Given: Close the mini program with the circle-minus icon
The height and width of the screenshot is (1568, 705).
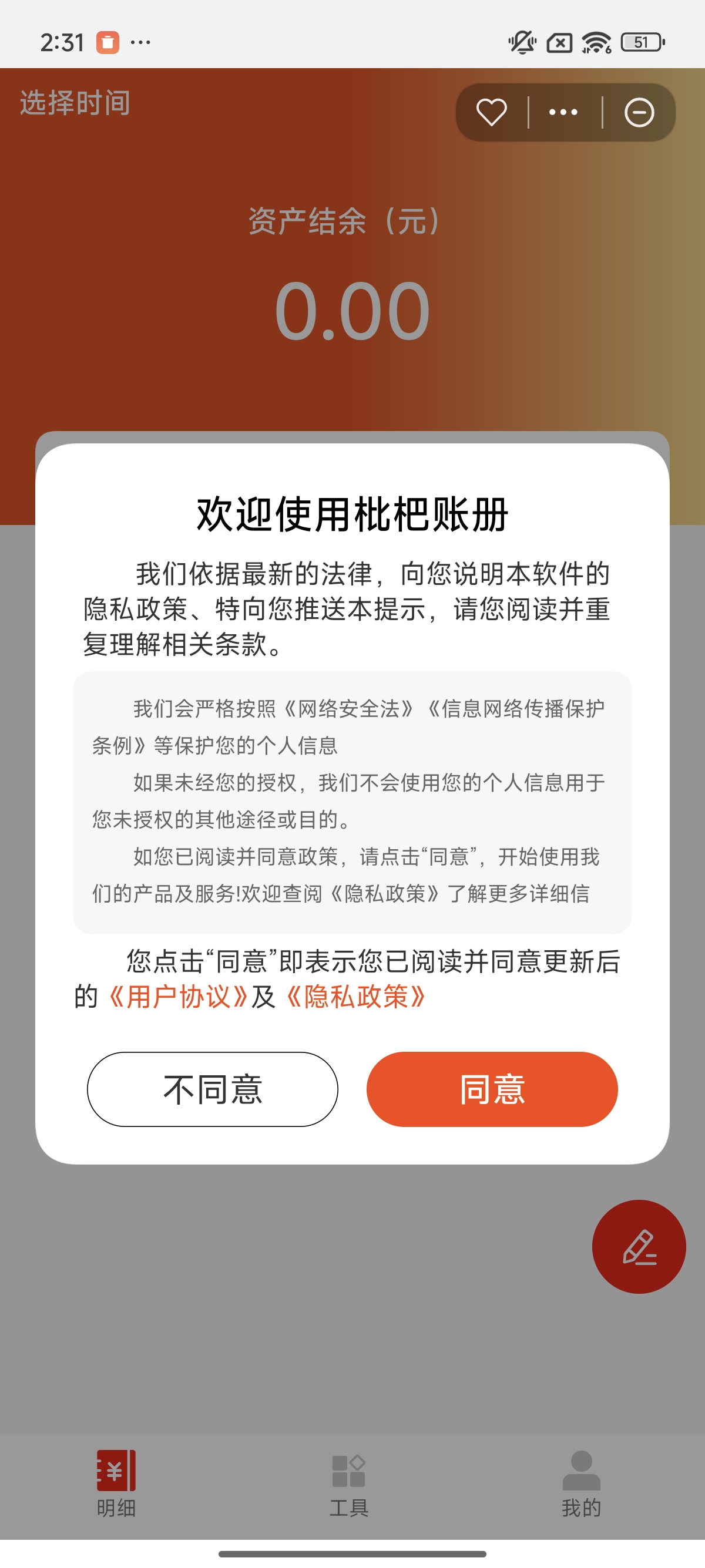Looking at the screenshot, I should (x=639, y=113).
